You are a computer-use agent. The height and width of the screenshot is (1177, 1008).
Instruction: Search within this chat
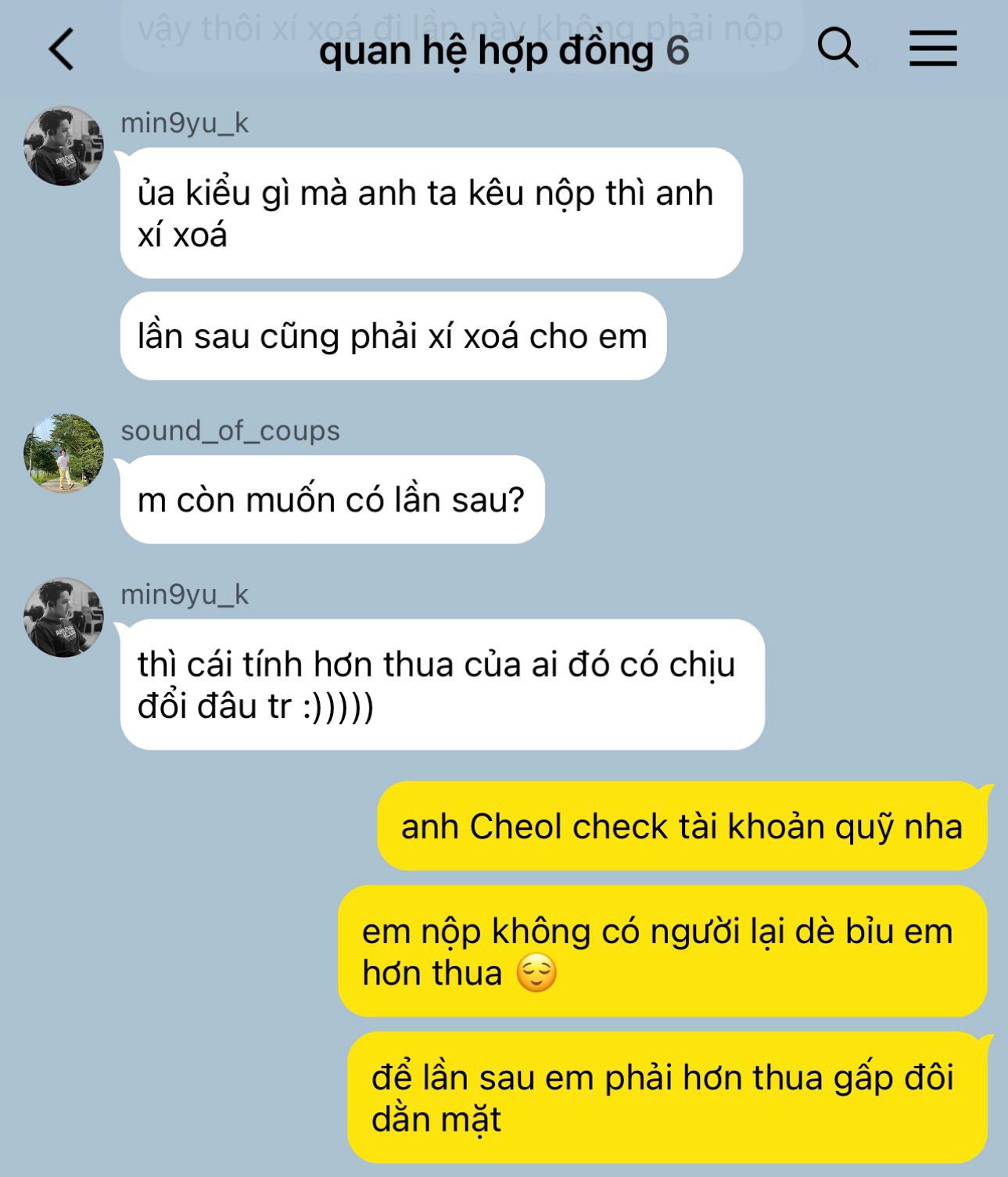point(838,48)
